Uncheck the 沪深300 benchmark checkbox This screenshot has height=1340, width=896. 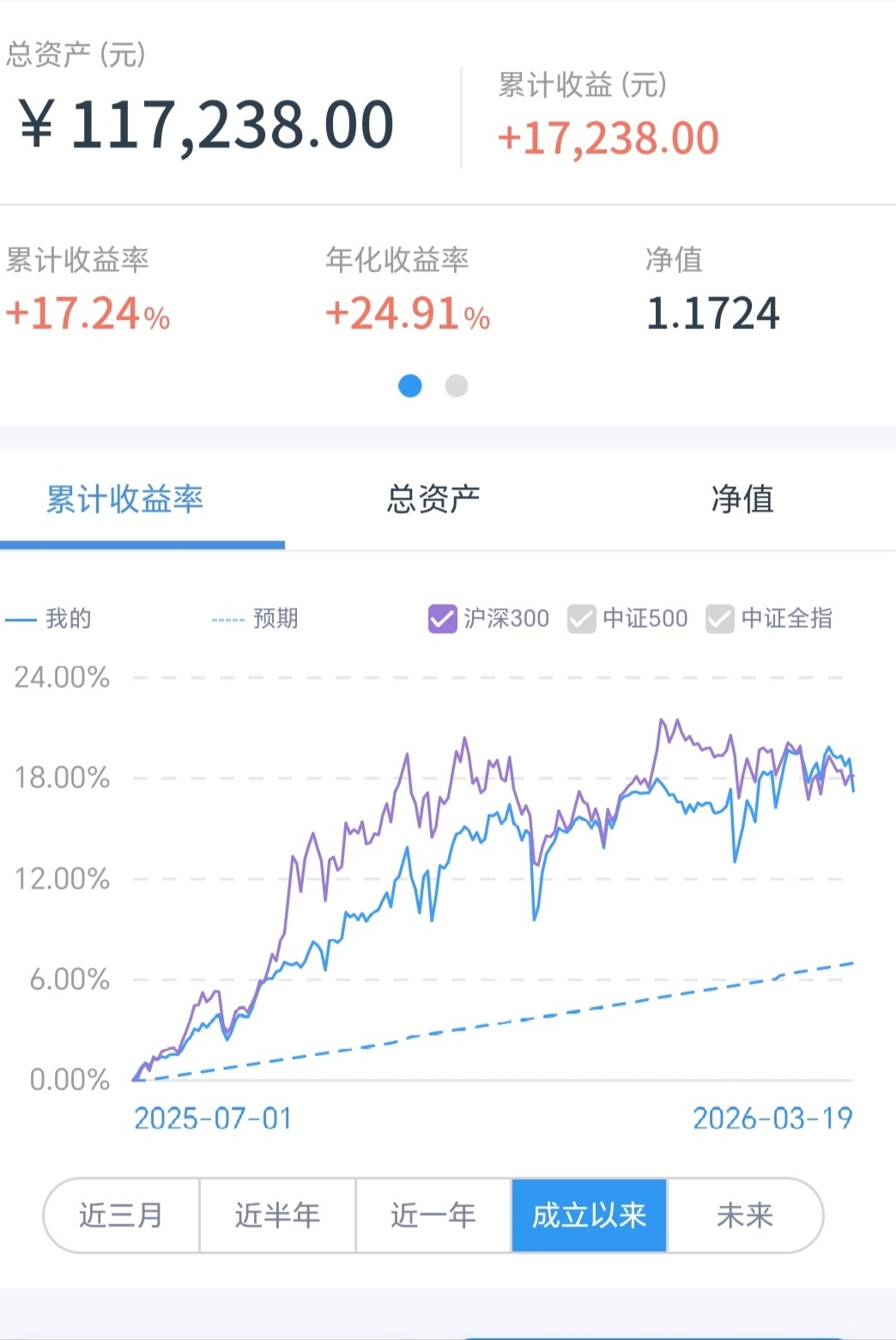pos(443,618)
